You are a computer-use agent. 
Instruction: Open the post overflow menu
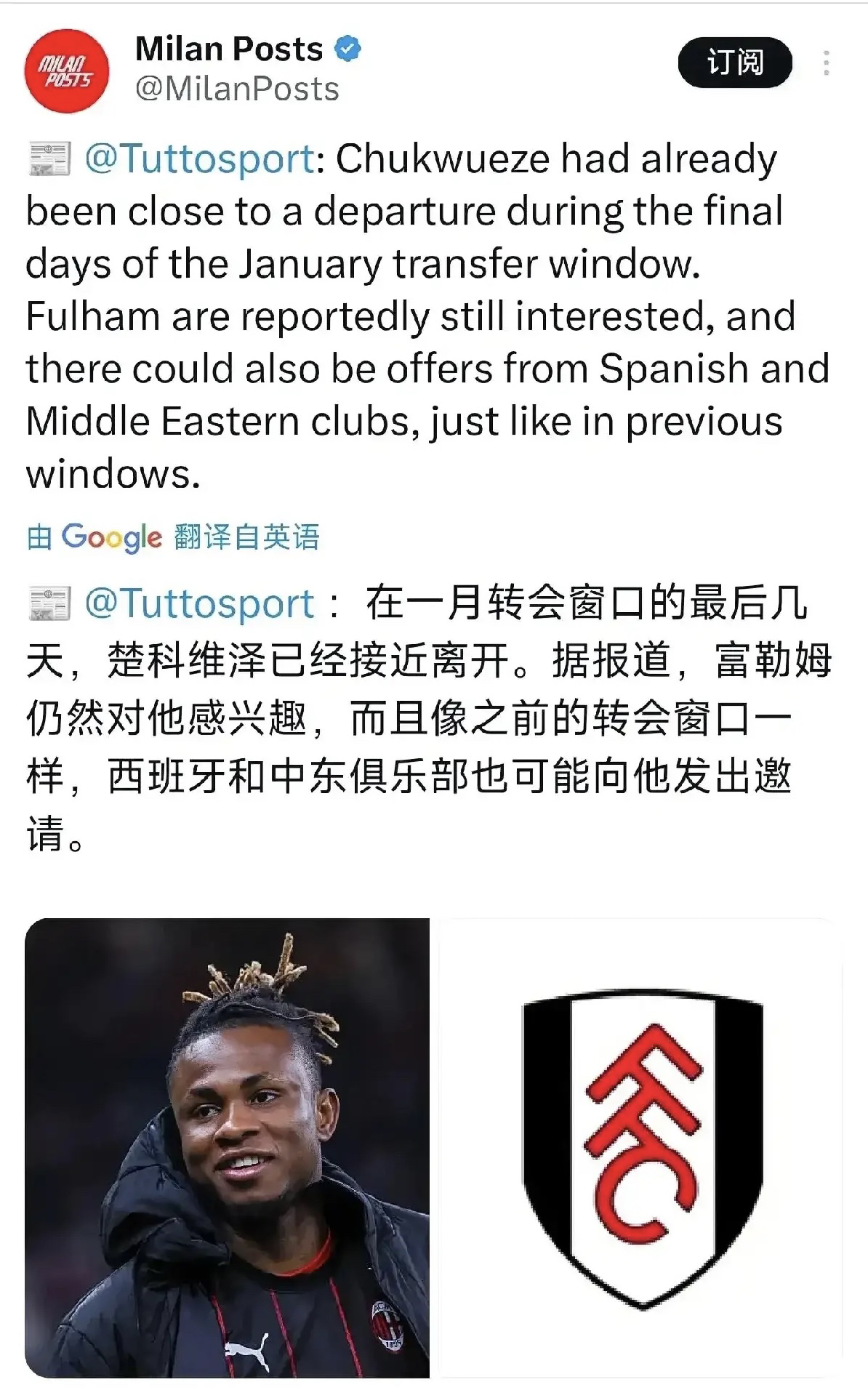(x=827, y=63)
